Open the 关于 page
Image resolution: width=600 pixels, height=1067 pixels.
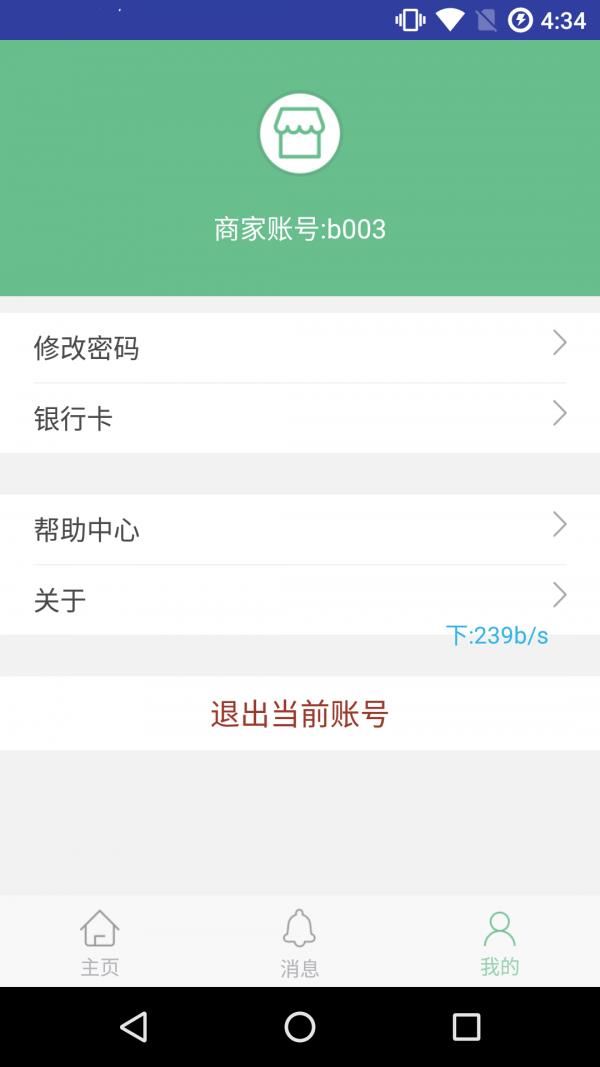coord(300,600)
